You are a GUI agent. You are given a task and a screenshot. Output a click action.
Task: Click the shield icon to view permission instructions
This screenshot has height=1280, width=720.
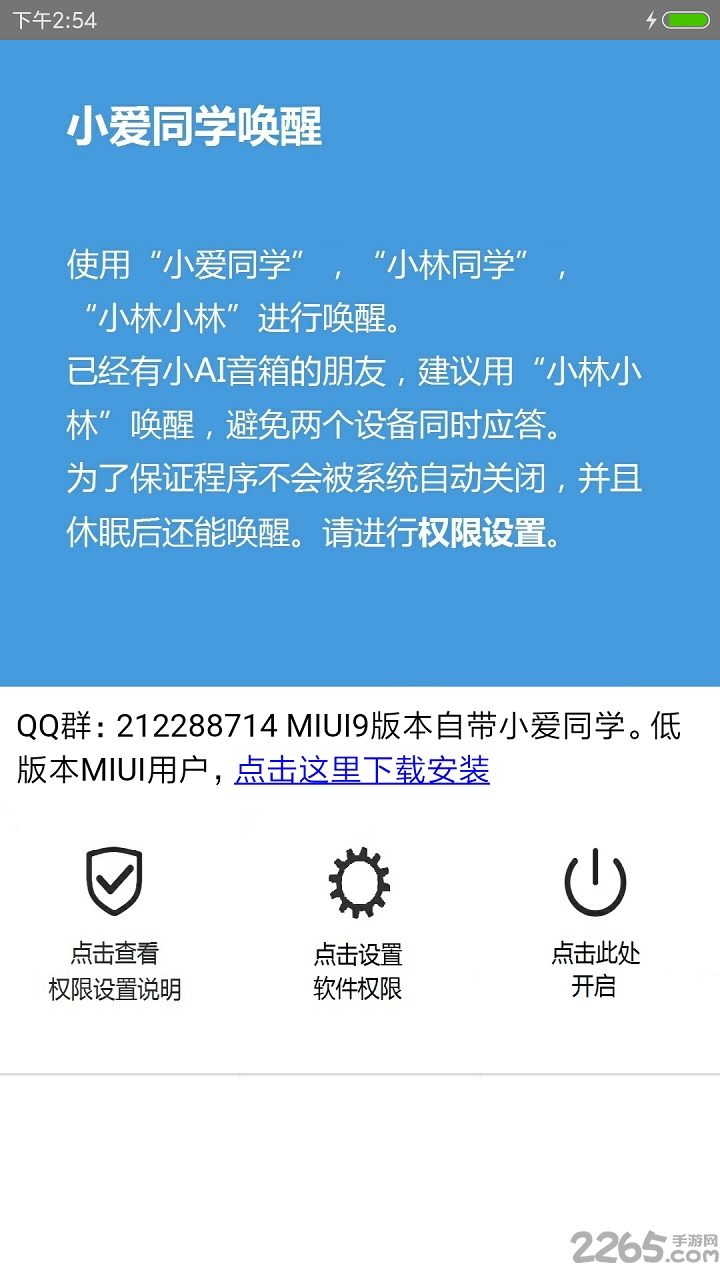click(114, 884)
